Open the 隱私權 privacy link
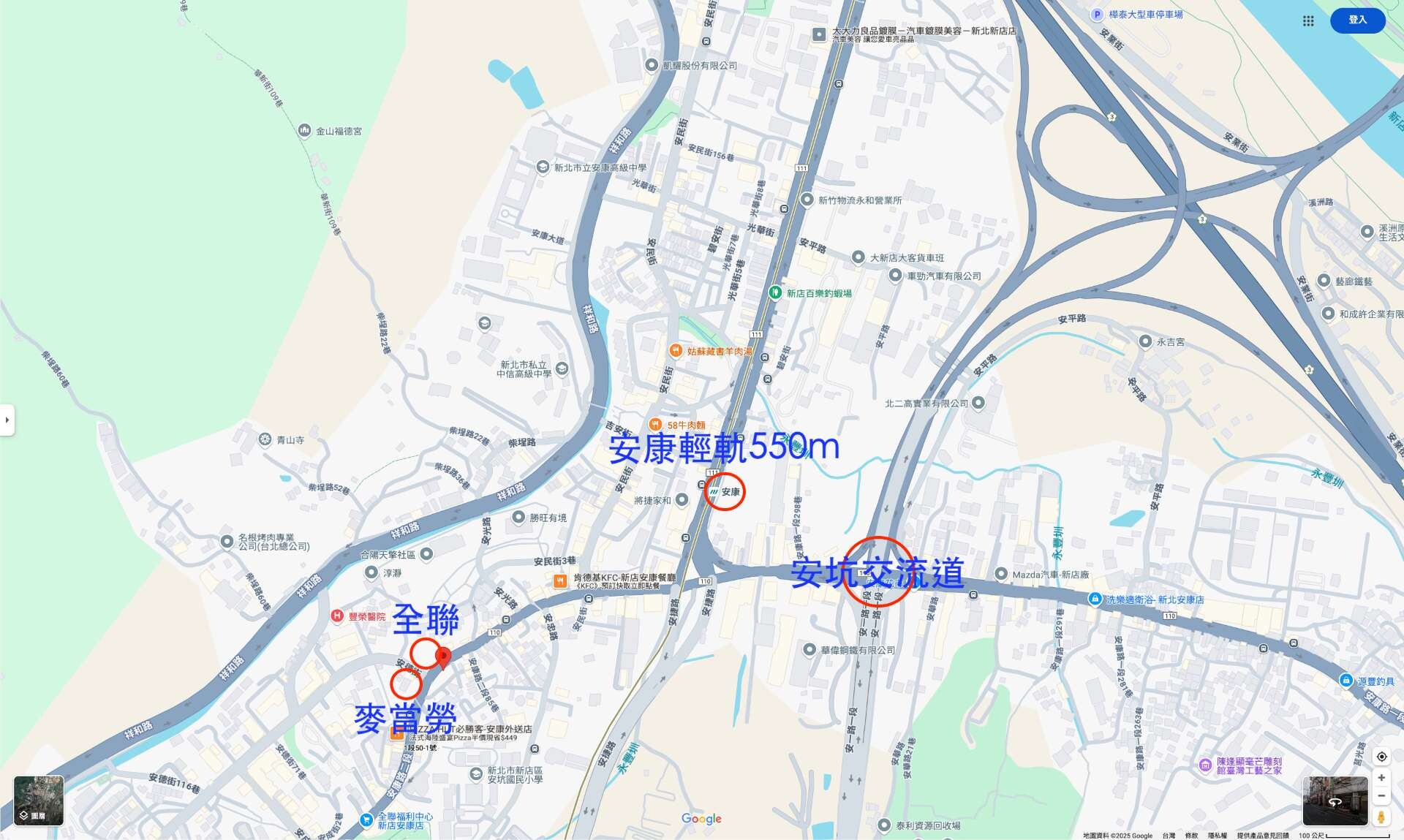1404x840 pixels. 1218,836
